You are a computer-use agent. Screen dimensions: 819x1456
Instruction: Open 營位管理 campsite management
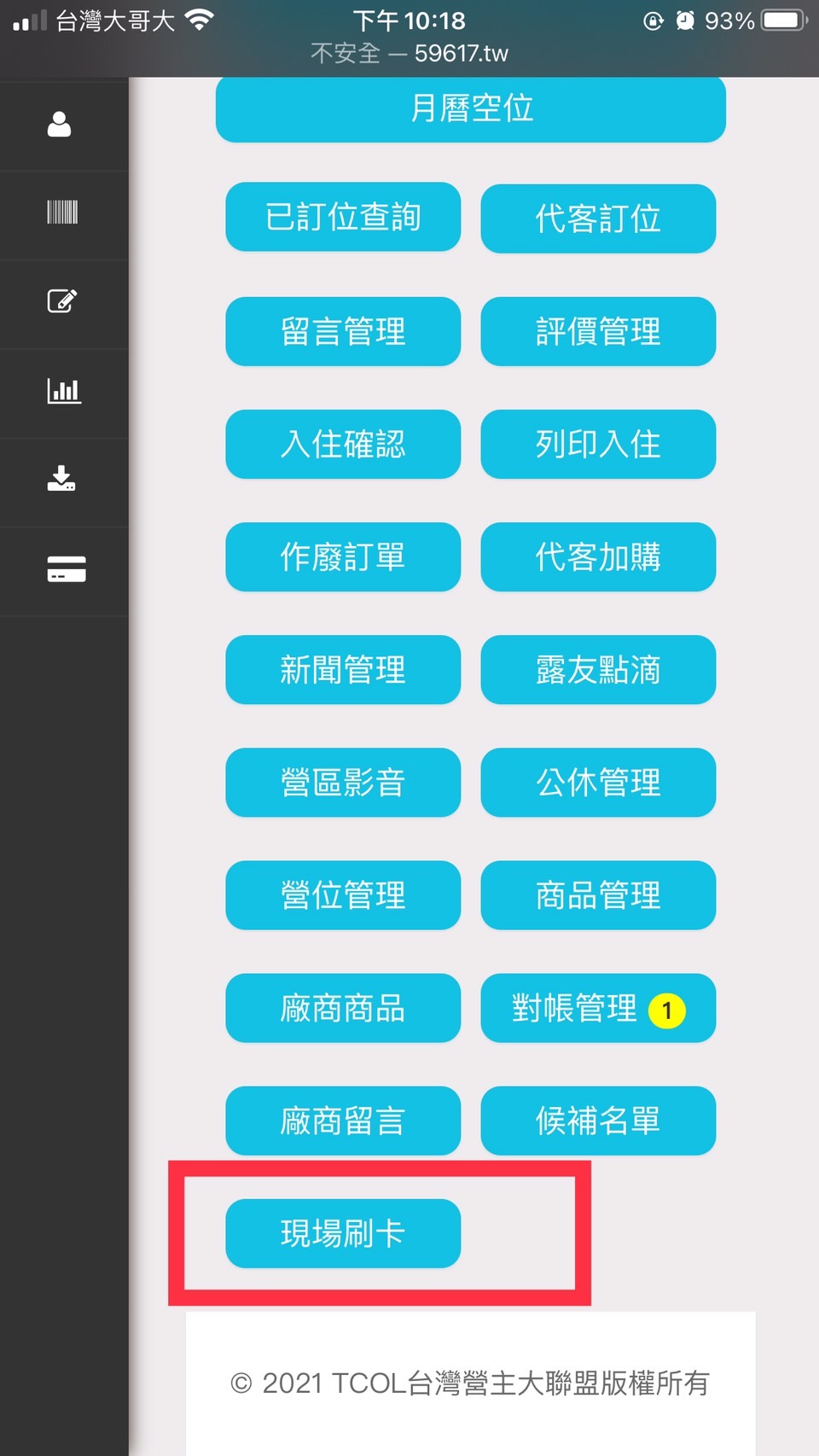click(343, 895)
